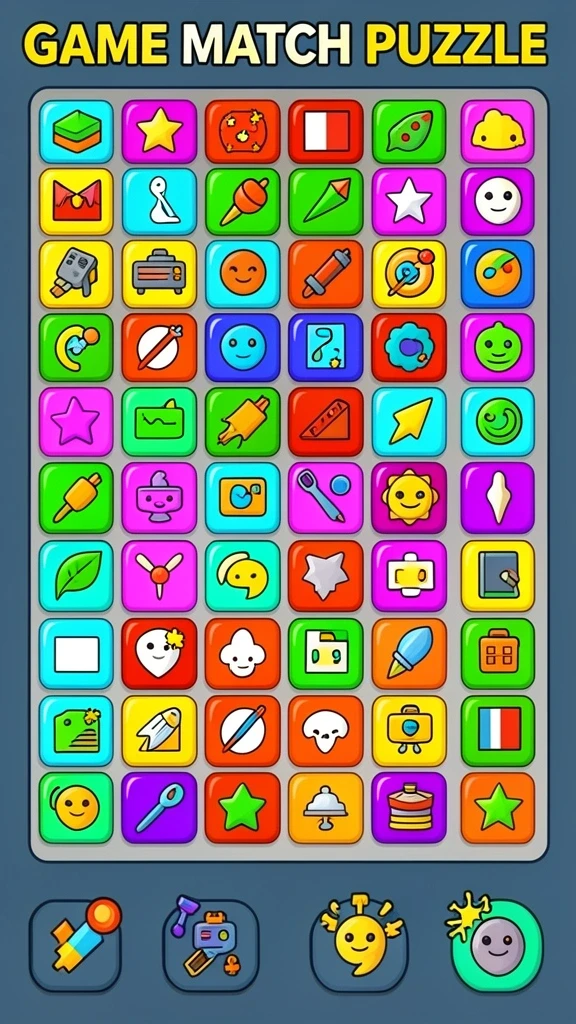Viewport: 576px width, 1024px height.
Task: Tap the blue smiley face tile
Action: pyautogui.click(x=243, y=347)
